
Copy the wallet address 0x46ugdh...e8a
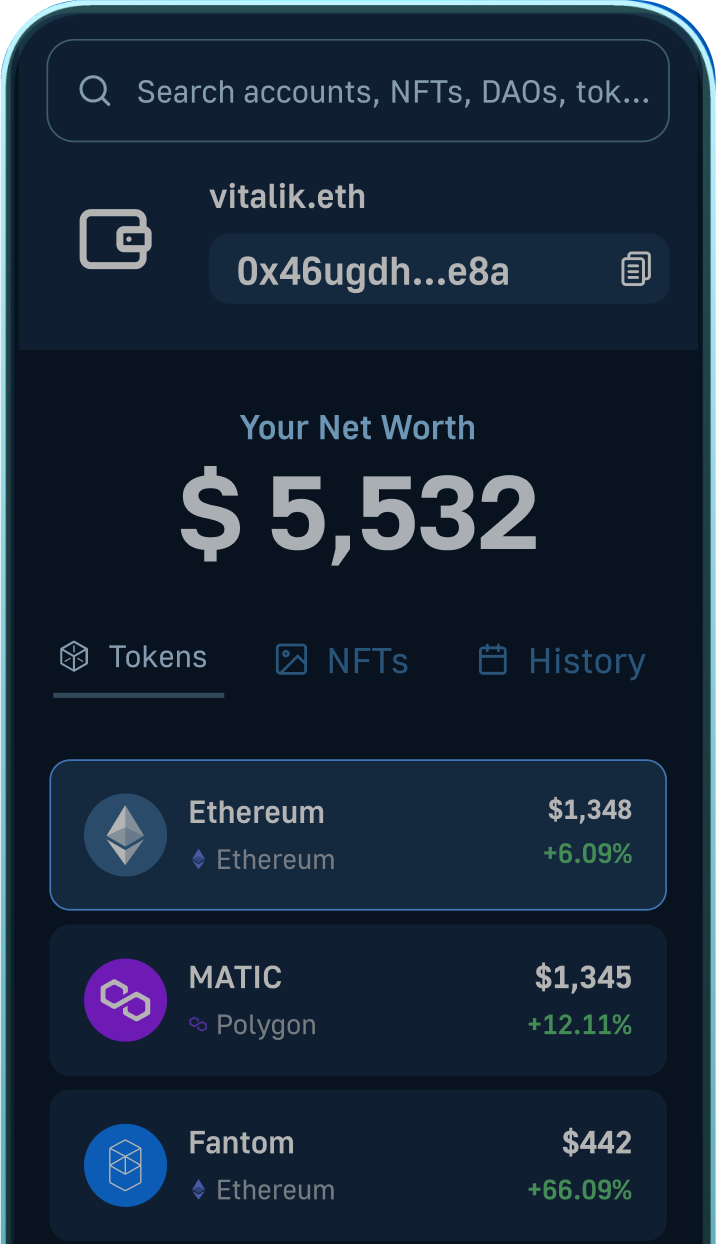click(x=636, y=269)
